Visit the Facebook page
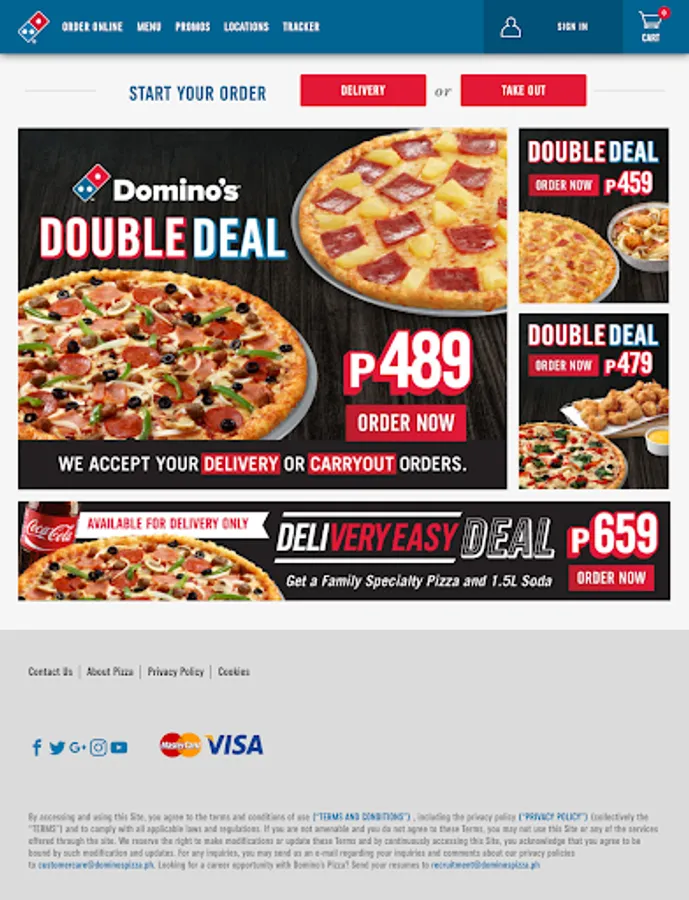689x900 pixels. pyautogui.click(x=37, y=747)
